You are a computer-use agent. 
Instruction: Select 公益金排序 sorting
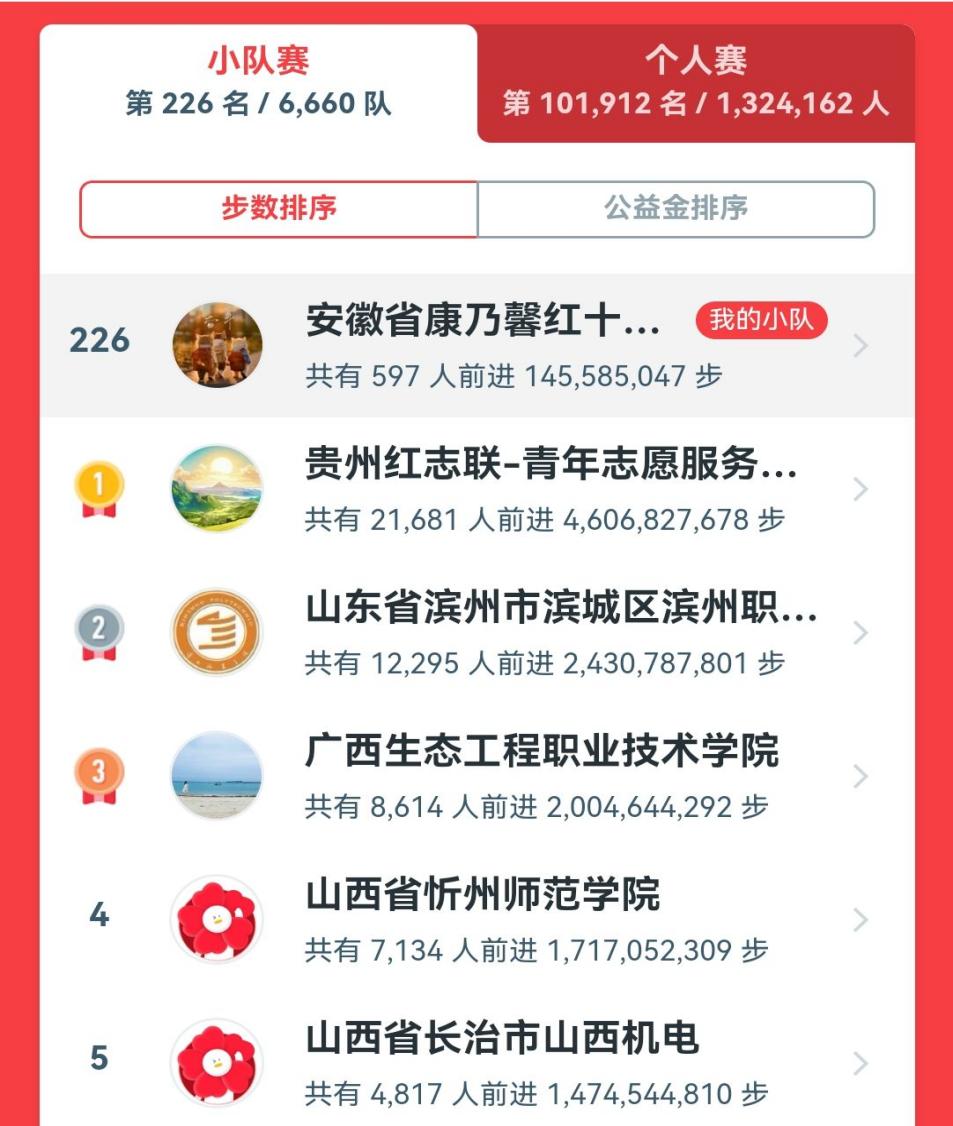(676, 209)
